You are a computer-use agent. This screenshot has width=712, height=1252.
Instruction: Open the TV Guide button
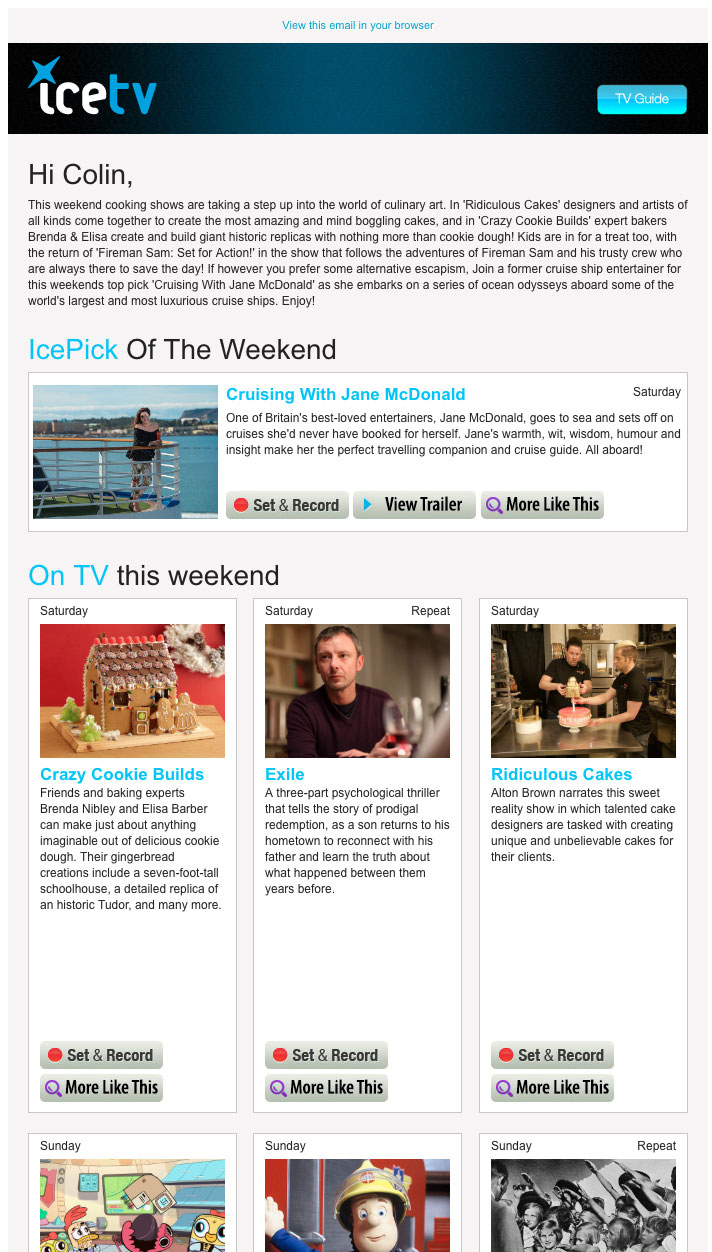click(x=641, y=99)
